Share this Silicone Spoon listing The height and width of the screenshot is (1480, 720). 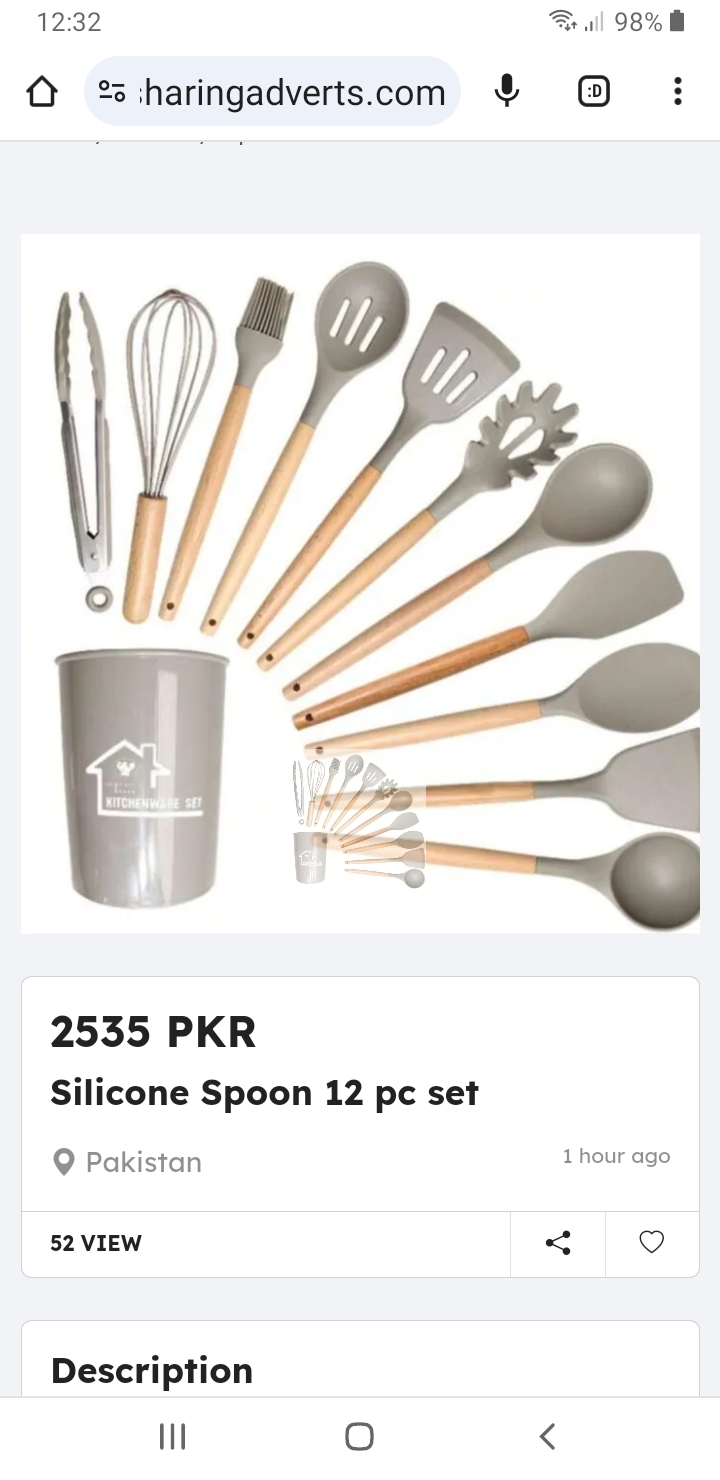pos(558,1243)
